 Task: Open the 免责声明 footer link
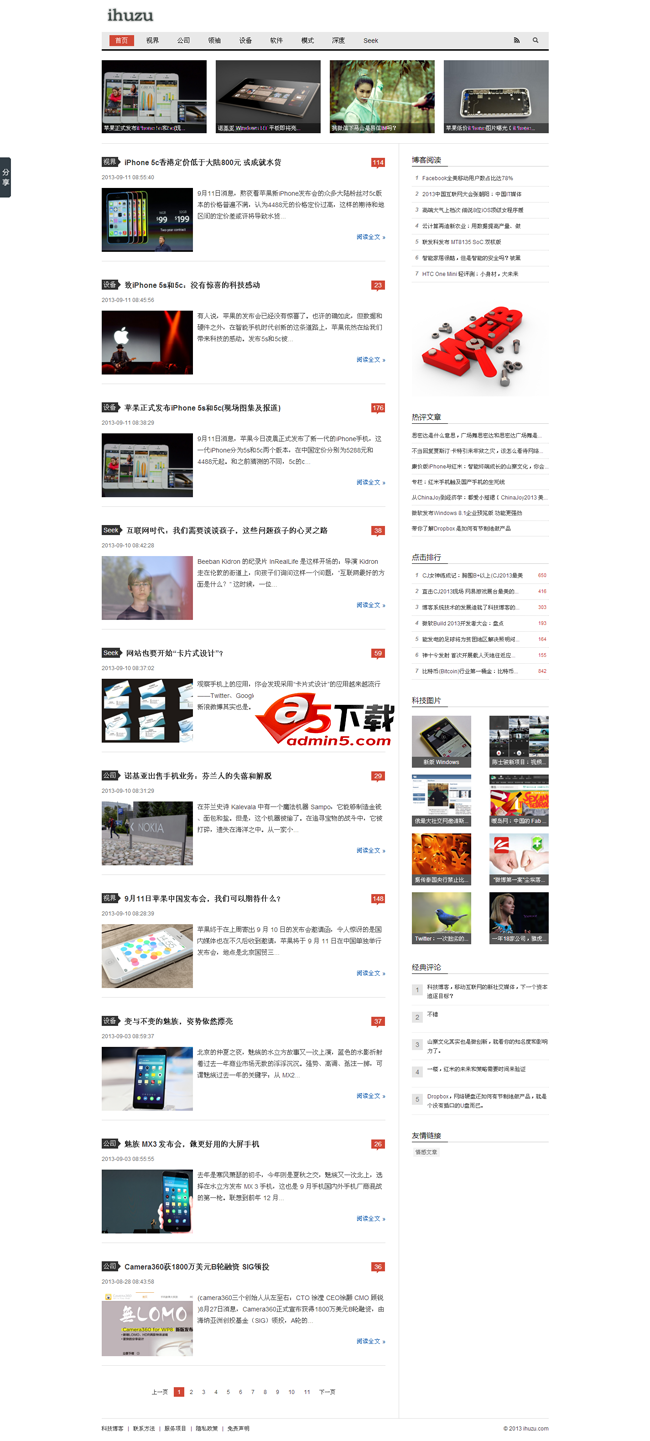click(238, 1428)
